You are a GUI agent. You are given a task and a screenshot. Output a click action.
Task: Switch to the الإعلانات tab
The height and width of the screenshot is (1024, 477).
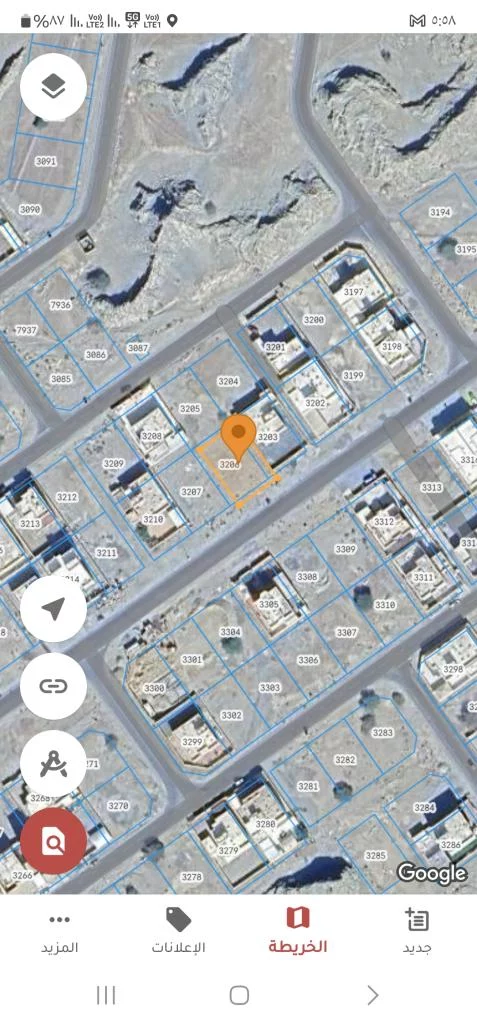click(x=178, y=932)
